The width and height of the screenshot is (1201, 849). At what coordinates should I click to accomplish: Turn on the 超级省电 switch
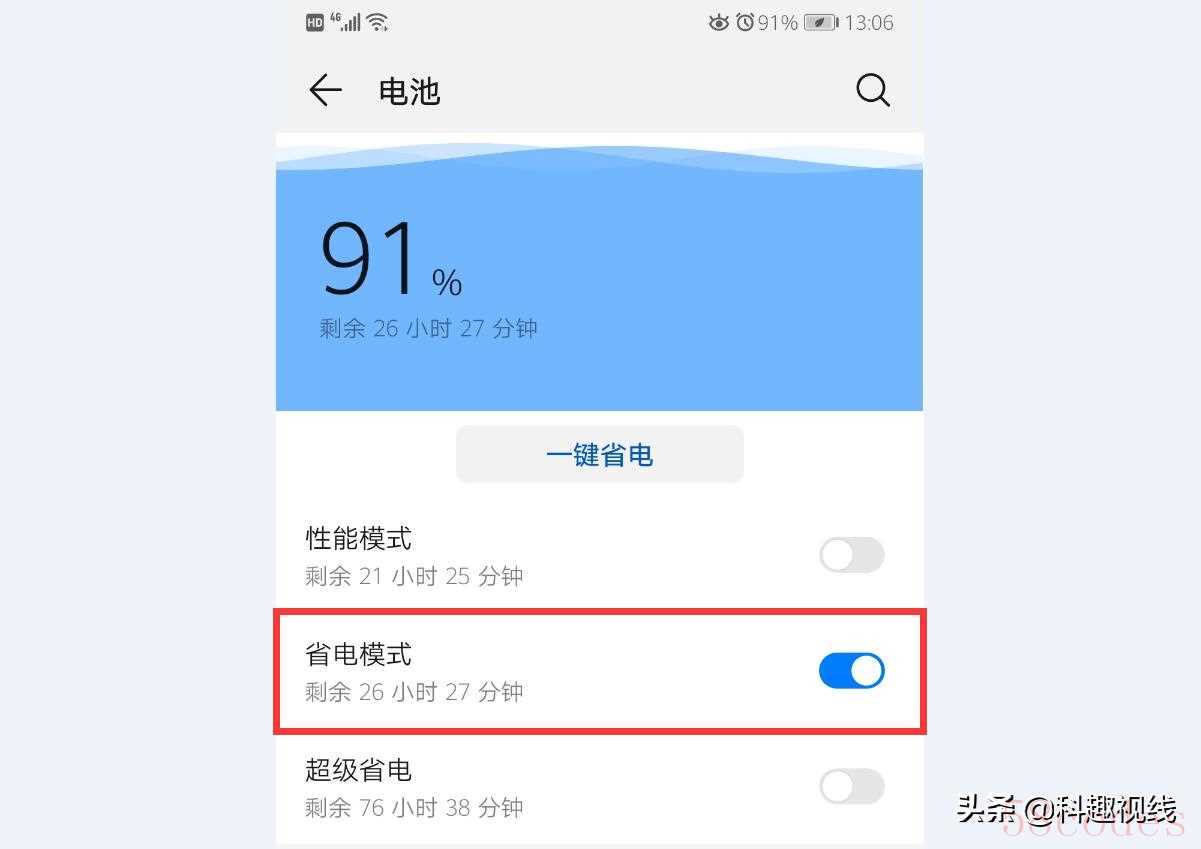(x=851, y=787)
